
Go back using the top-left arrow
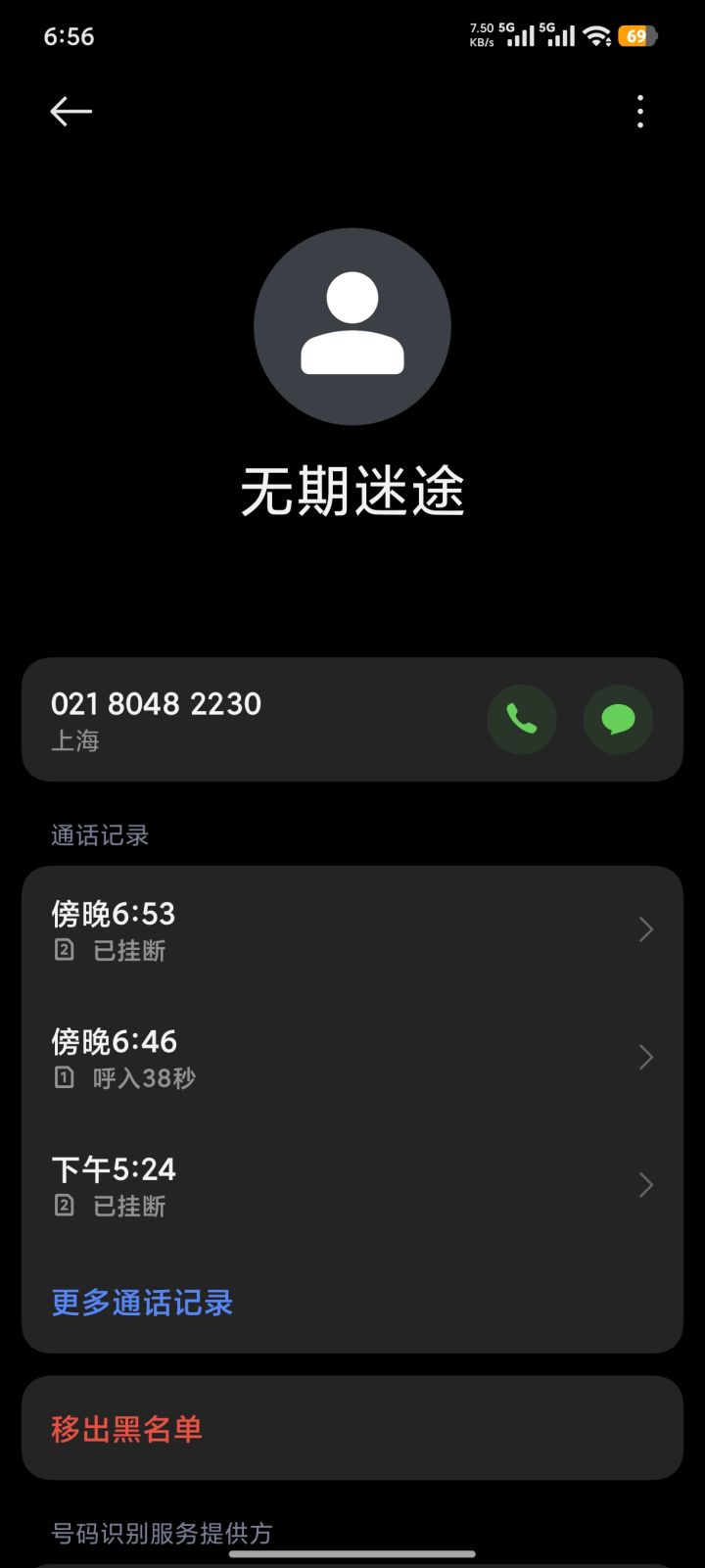coord(70,112)
